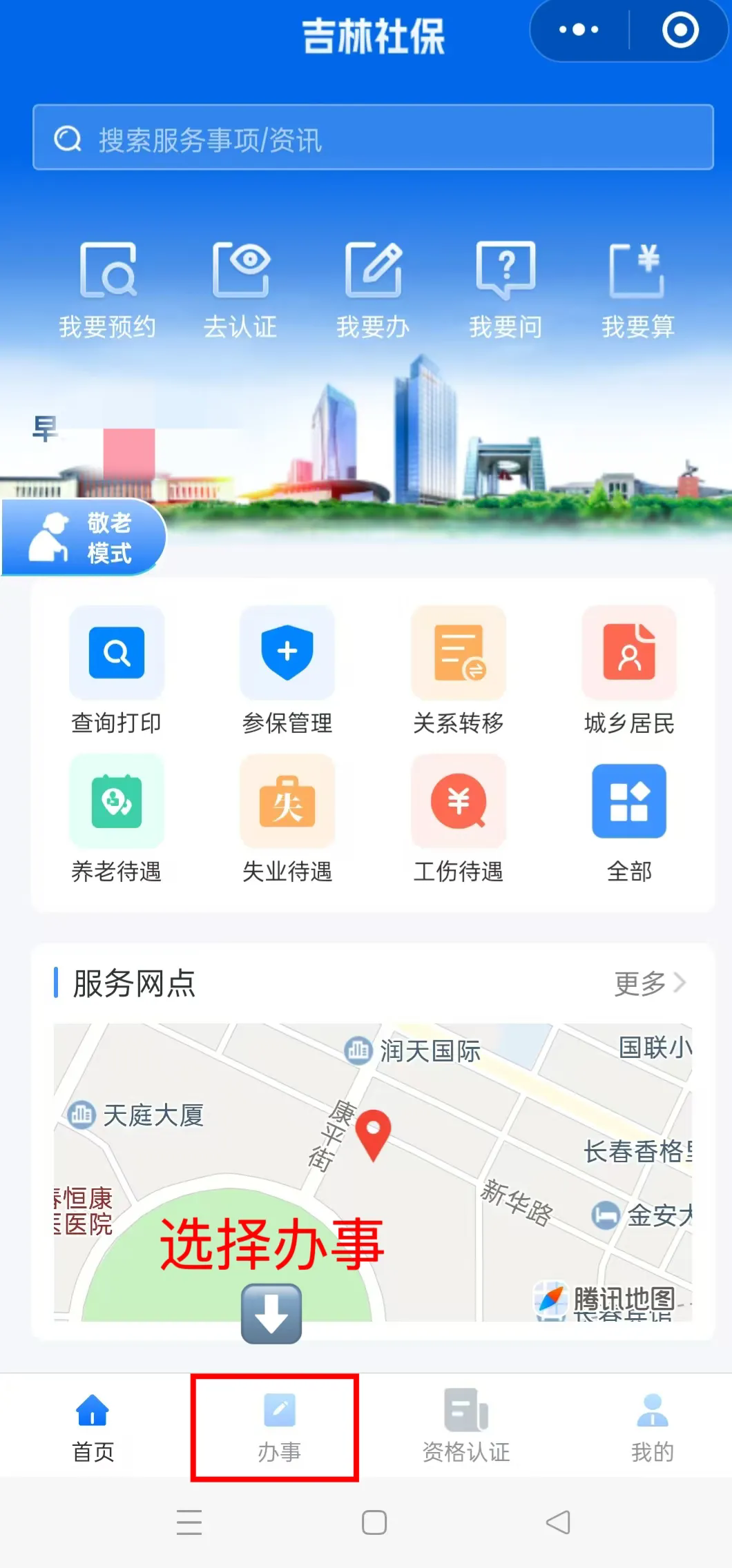
Task: Open 失业待遇 service
Action: pyautogui.click(x=287, y=818)
